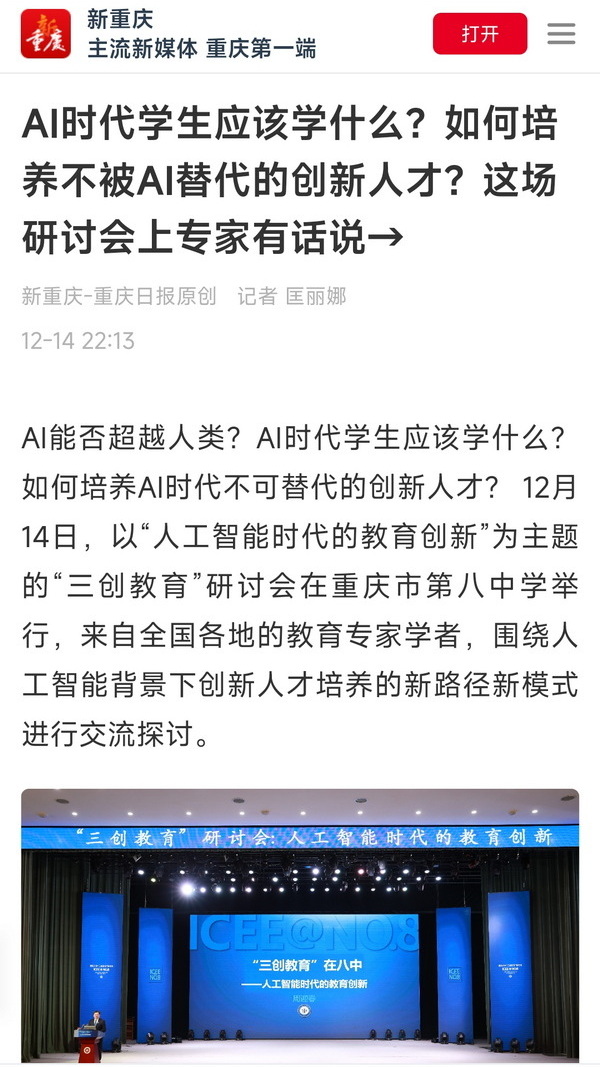Tap the red 打开 button
Screen dimensions: 600x1067
click(x=479, y=34)
